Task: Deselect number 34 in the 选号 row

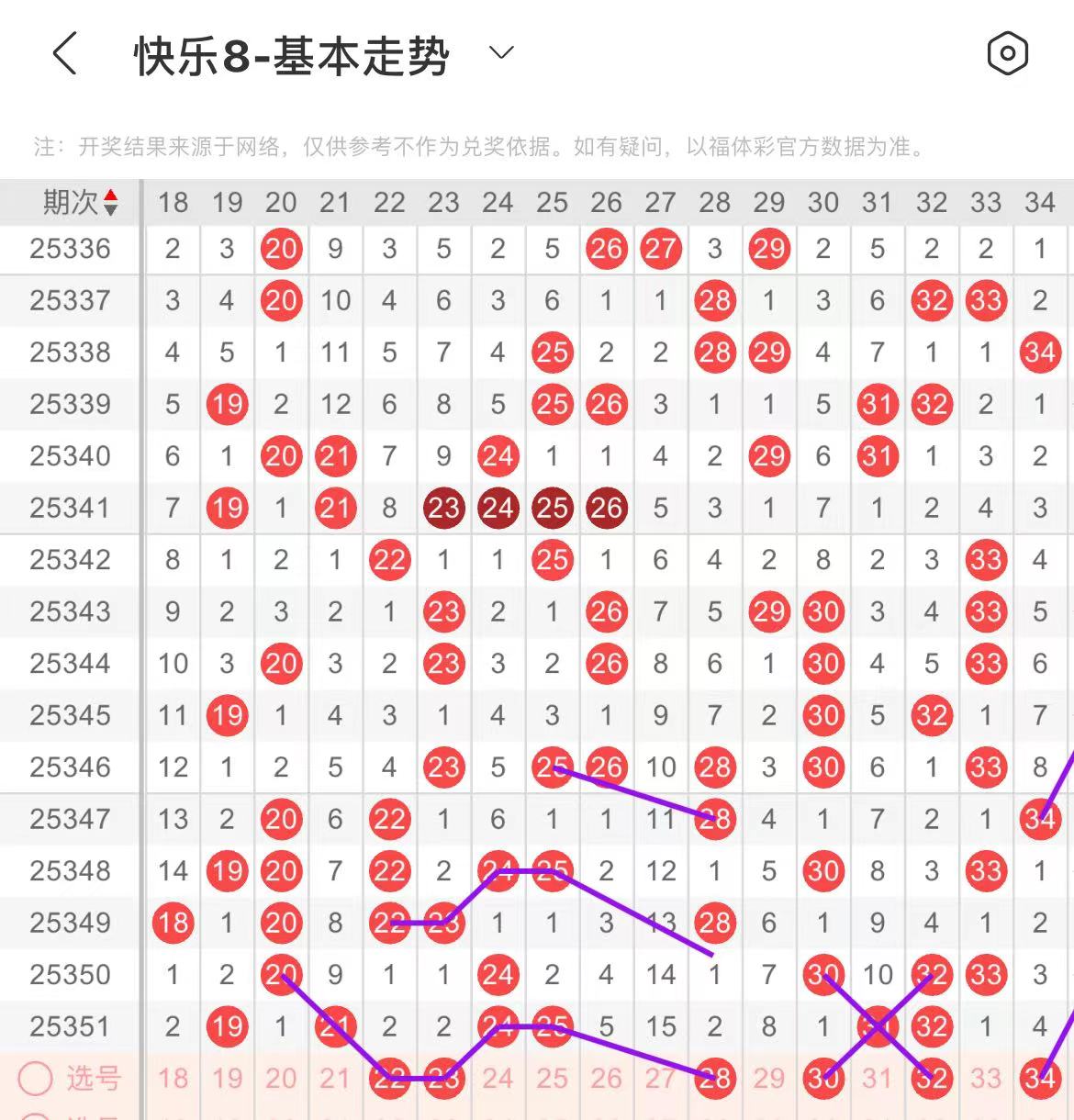Action: point(1040,1079)
